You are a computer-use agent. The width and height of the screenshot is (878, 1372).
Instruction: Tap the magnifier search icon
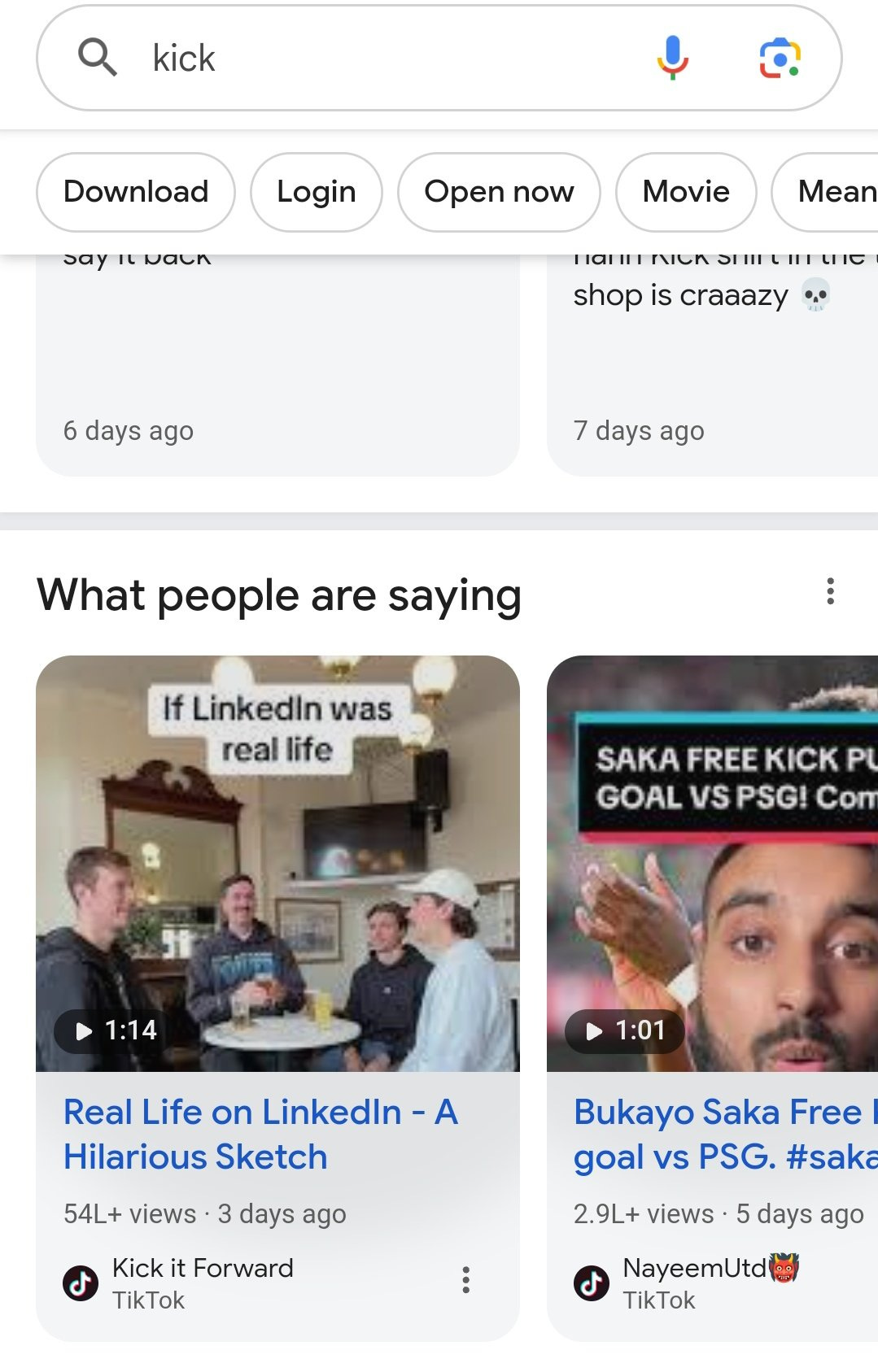click(x=98, y=59)
